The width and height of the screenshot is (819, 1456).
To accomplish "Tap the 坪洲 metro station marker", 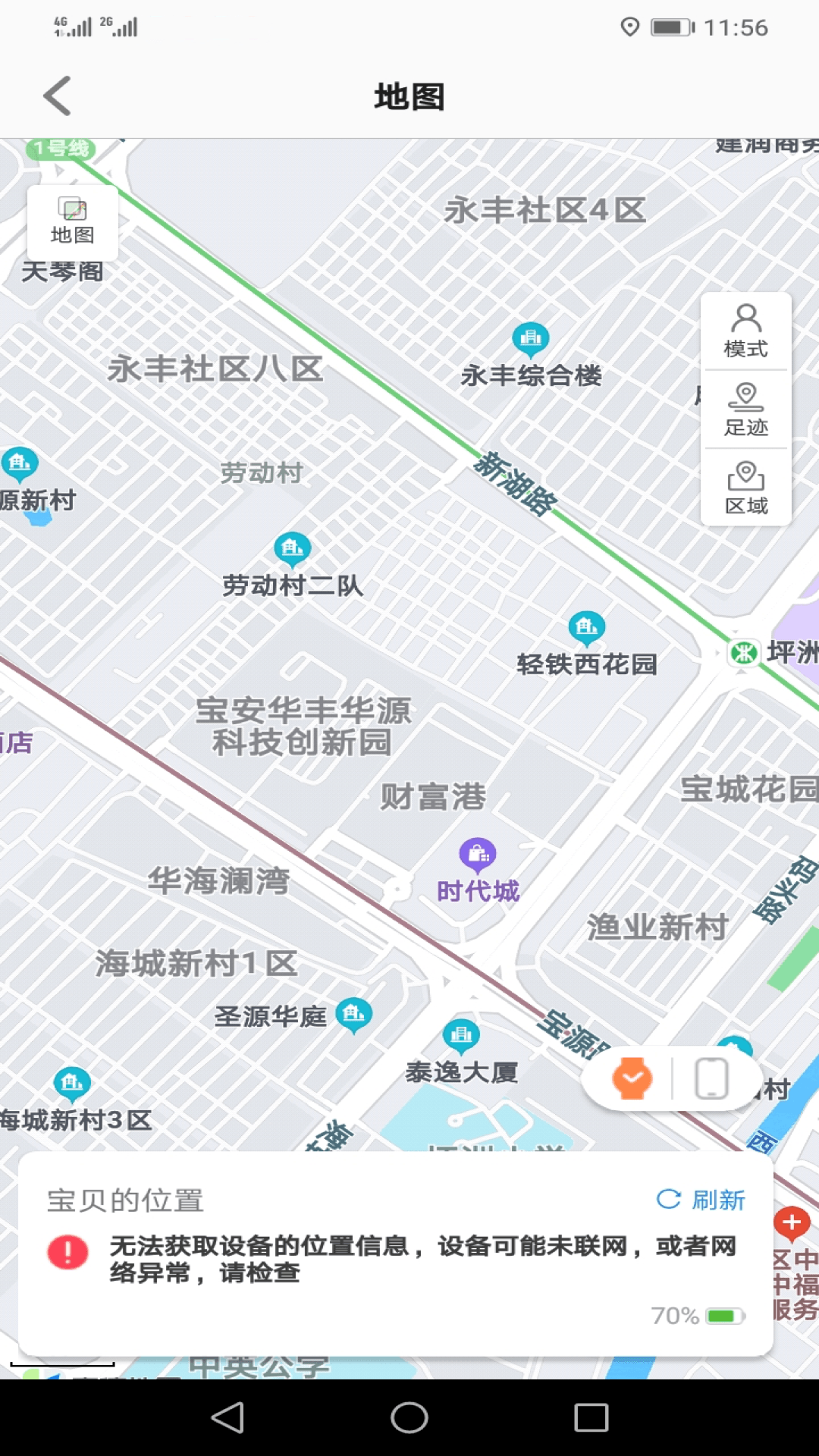I will point(744,653).
